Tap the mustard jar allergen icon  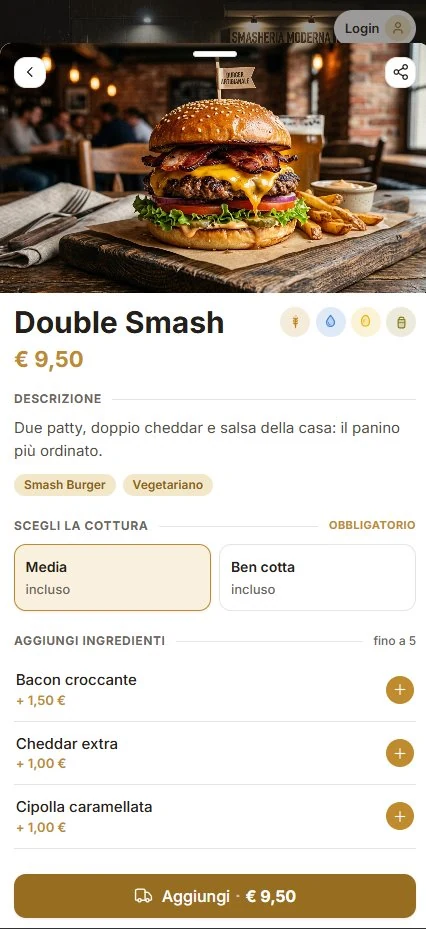point(401,322)
